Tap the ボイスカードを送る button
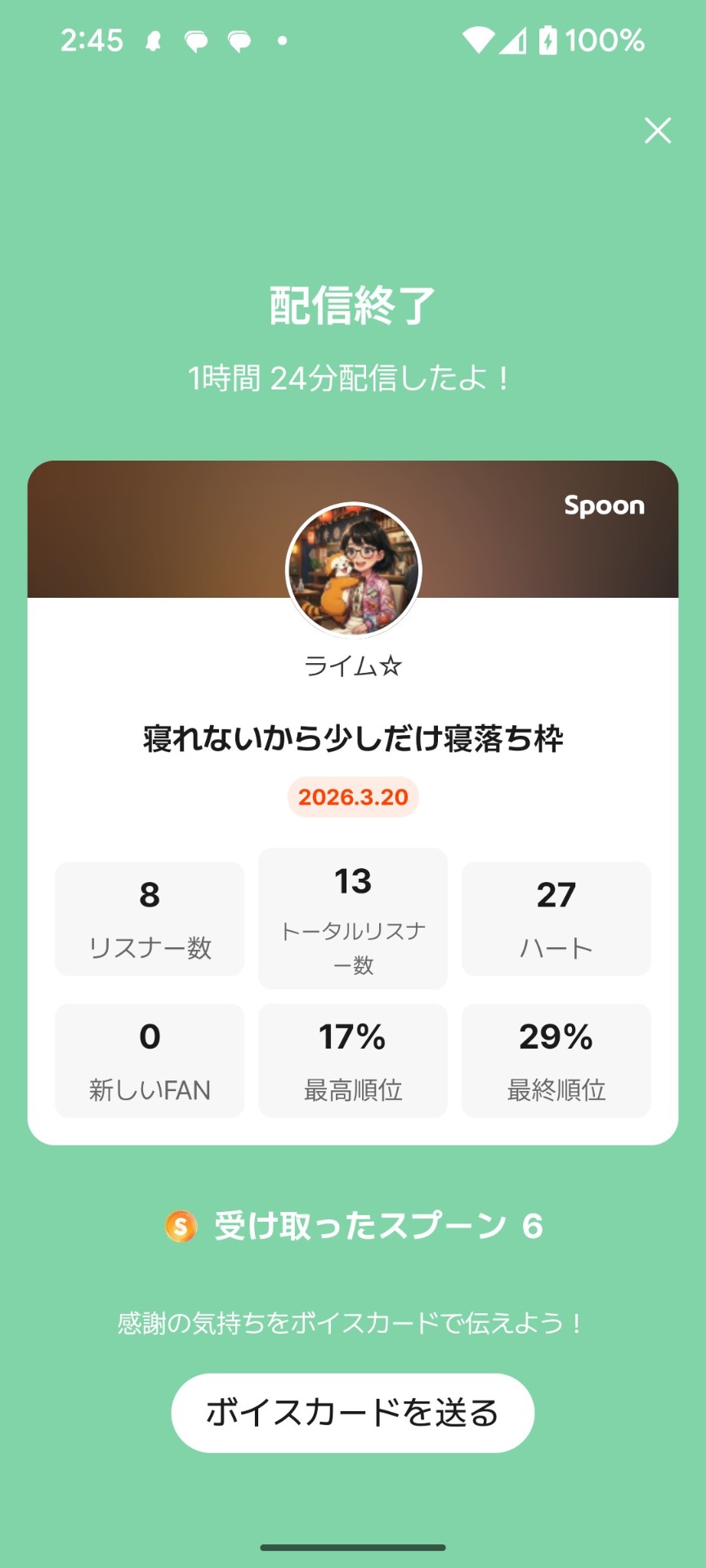This screenshot has width=706, height=1568. [352, 1412]
